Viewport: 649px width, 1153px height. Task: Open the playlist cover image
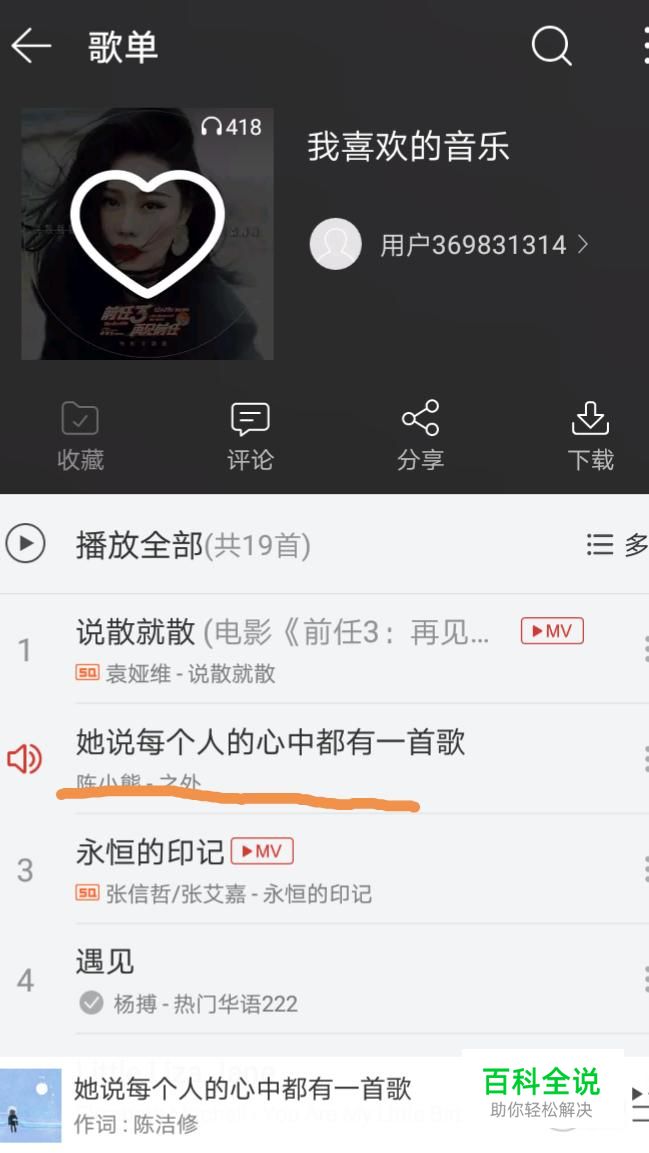click(147, 233)
